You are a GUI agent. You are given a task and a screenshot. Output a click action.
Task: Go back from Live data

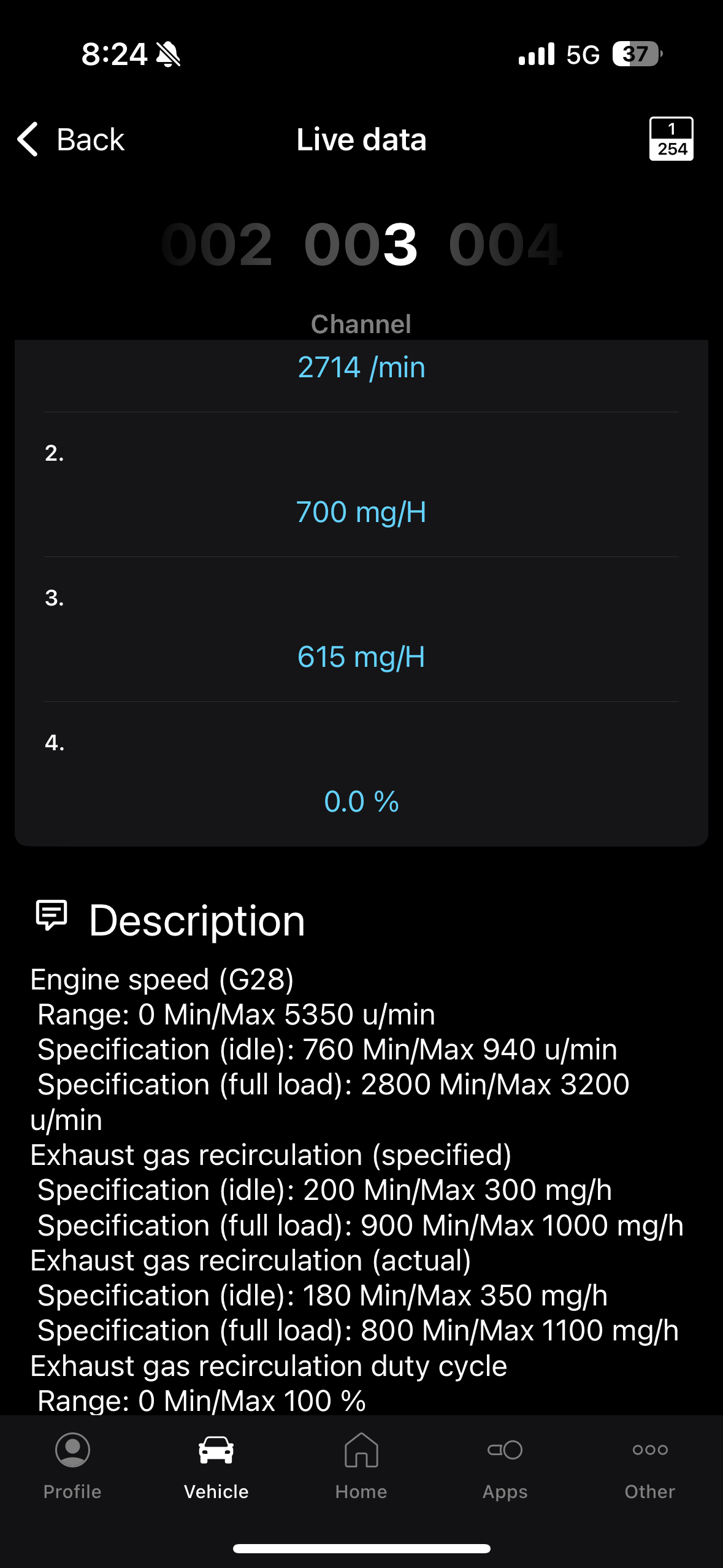pos(71,139)
